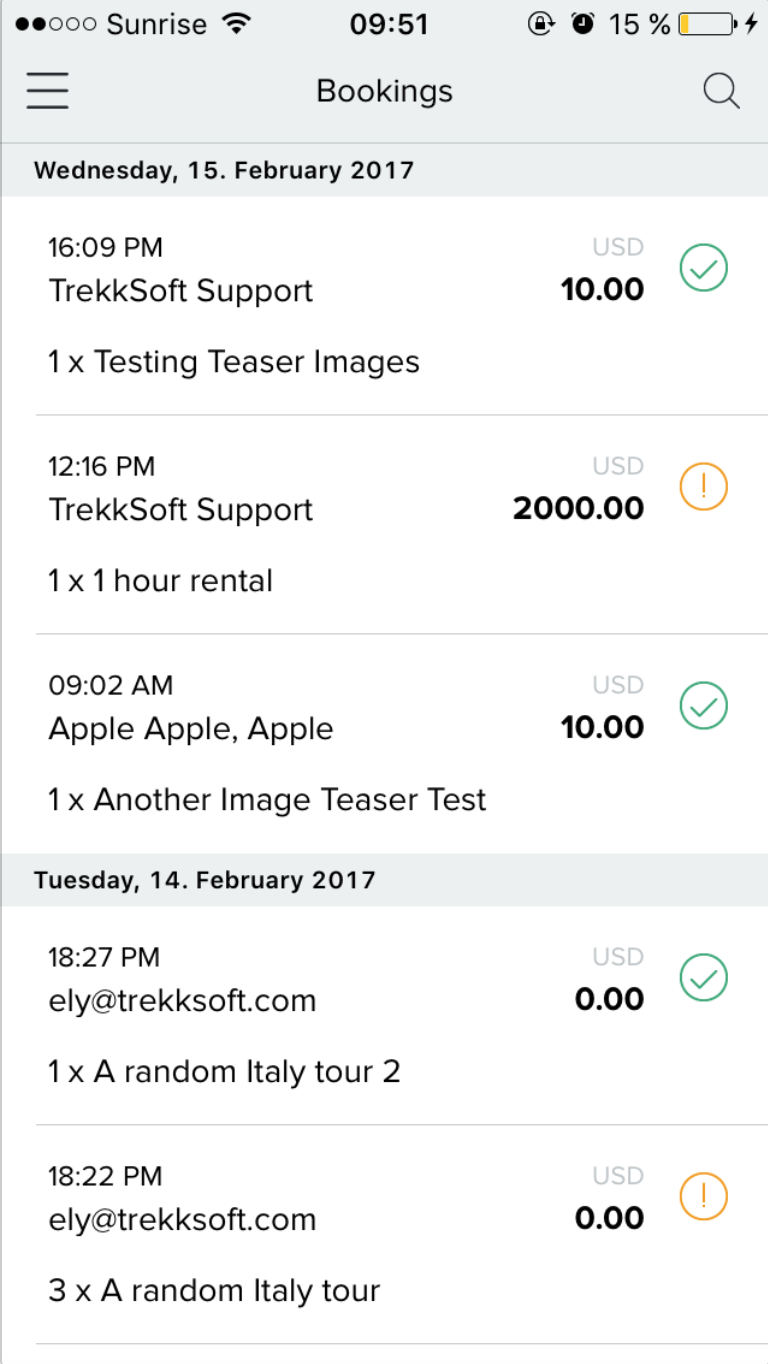
Task: Open the bookings search
Action: [721, 91]
